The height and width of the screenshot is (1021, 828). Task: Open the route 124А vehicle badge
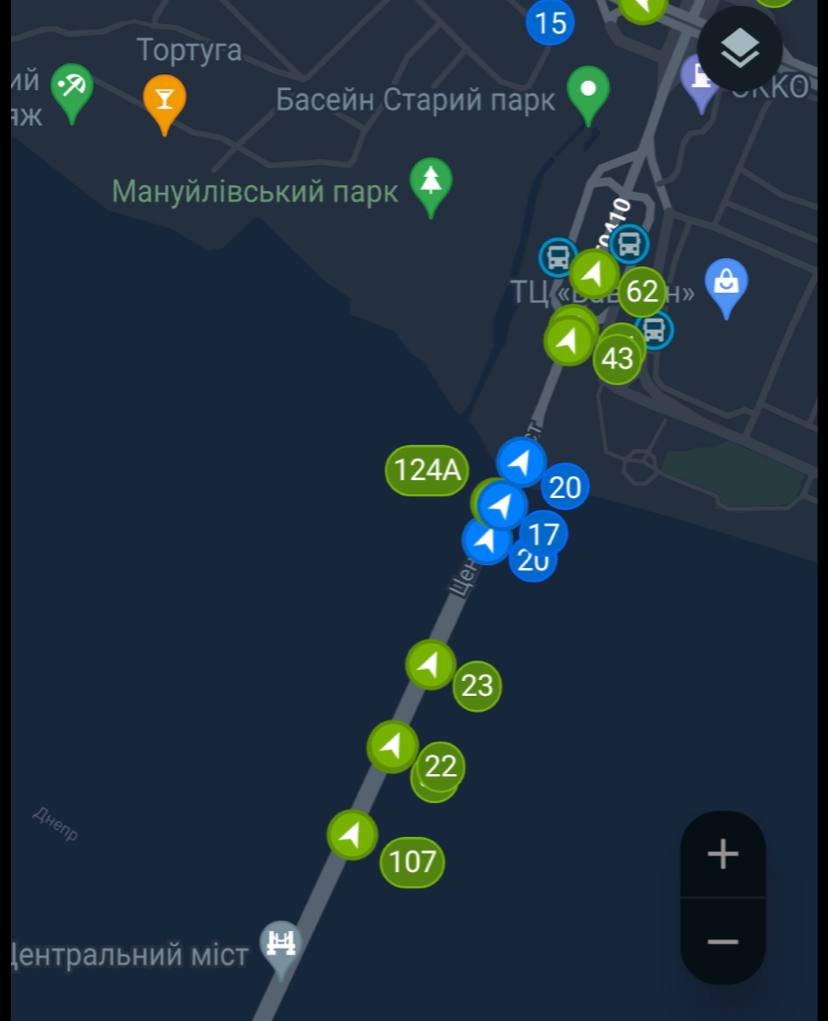(426, 467)
